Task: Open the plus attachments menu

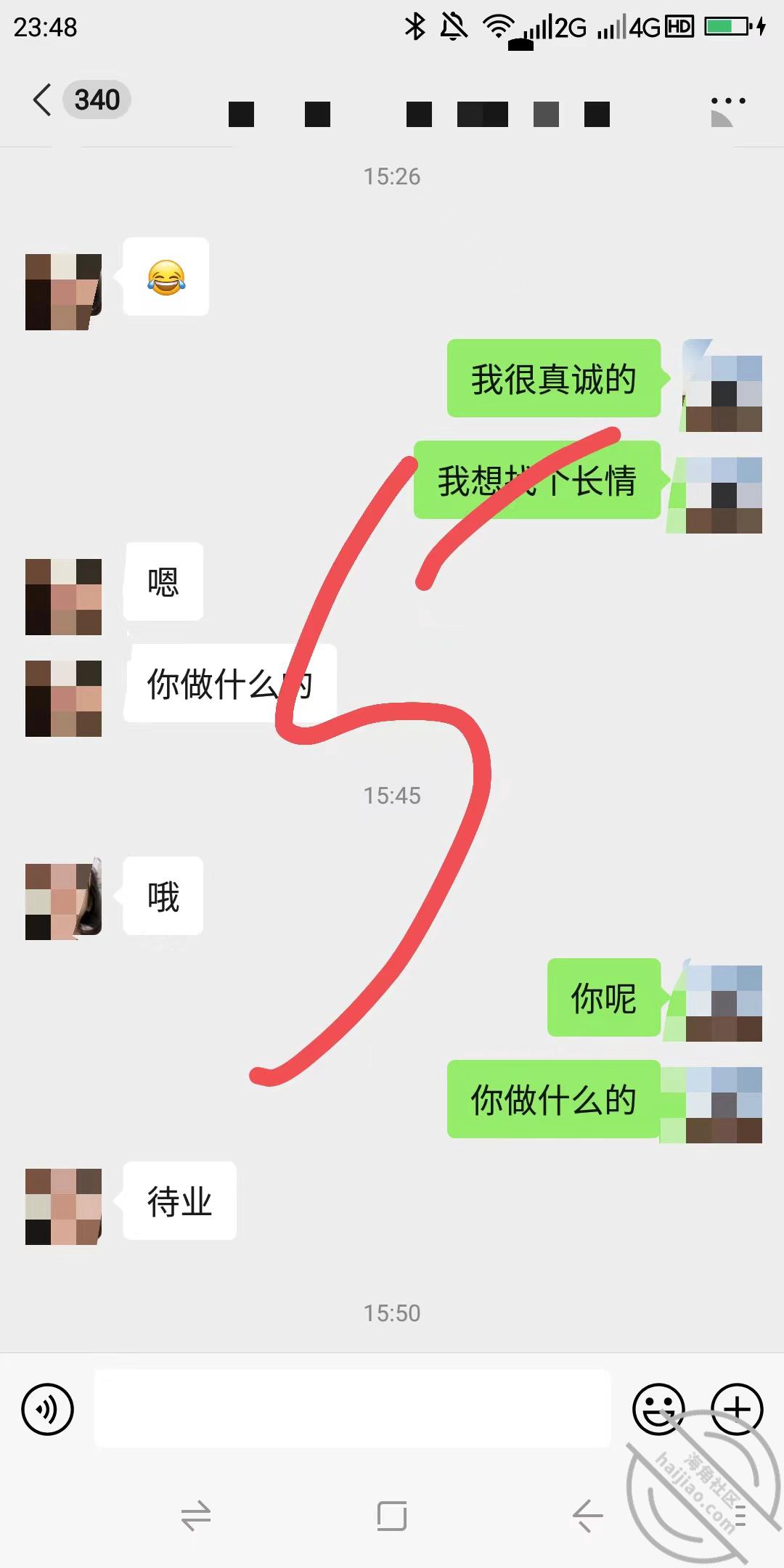Action: tap(737, 1409)
